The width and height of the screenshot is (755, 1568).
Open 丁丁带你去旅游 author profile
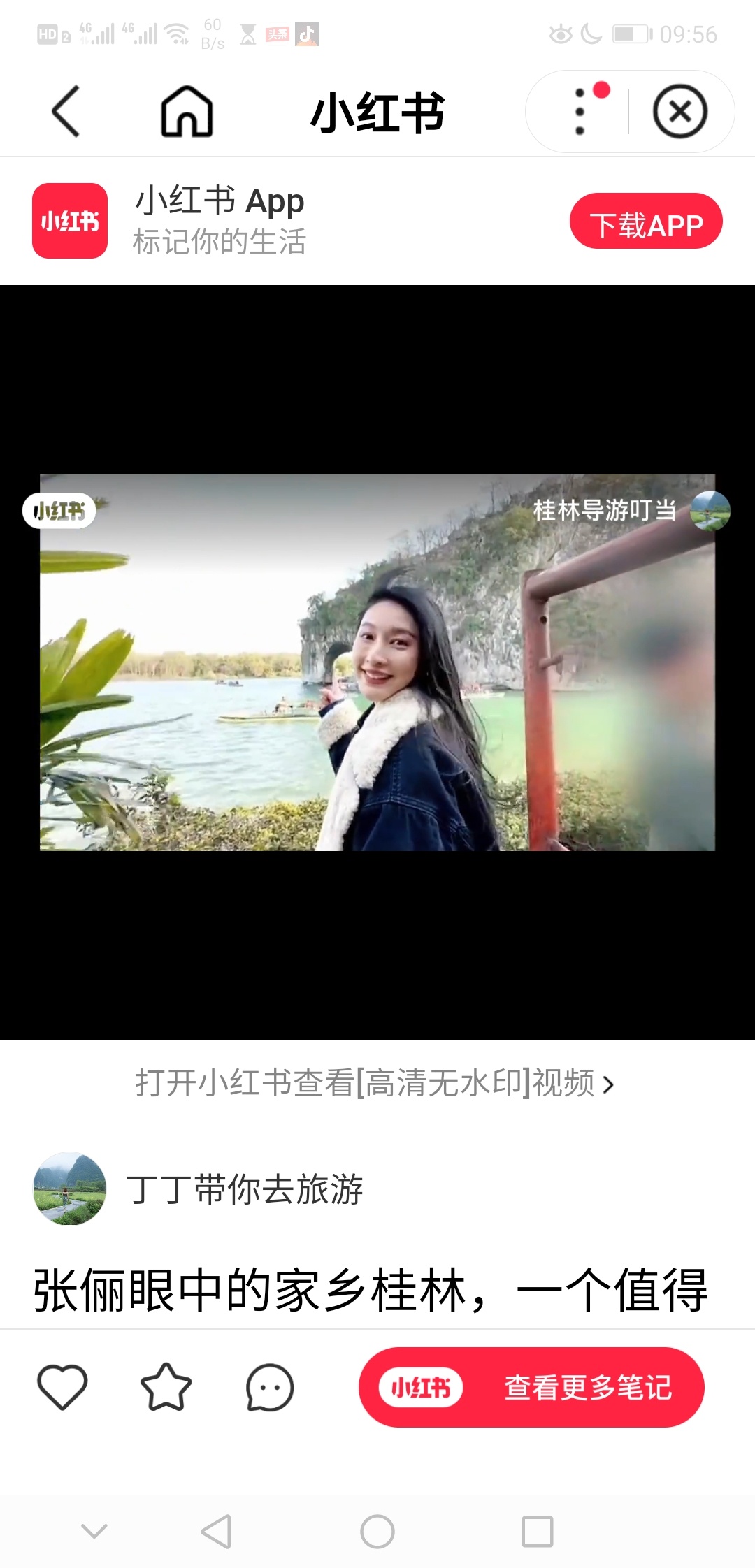click(243, 1189)
